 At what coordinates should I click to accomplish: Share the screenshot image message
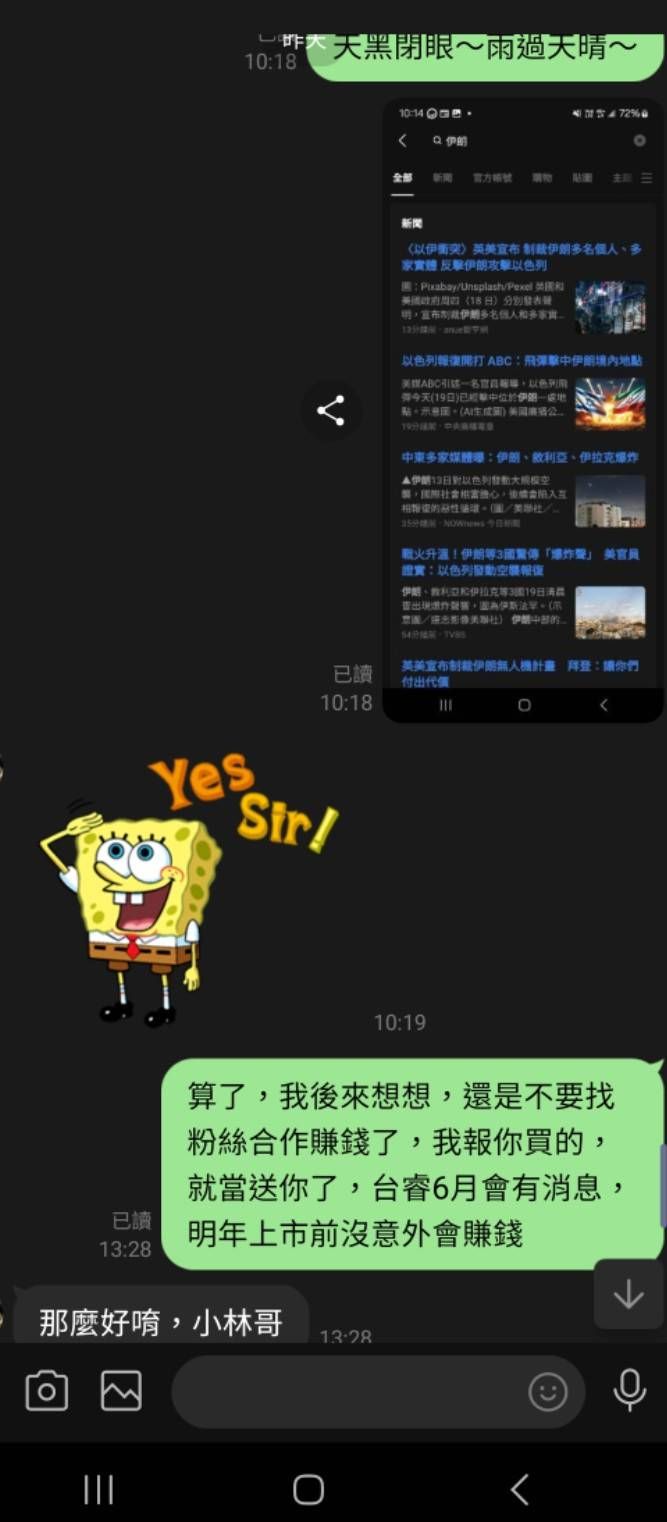[x=331, y=410]
